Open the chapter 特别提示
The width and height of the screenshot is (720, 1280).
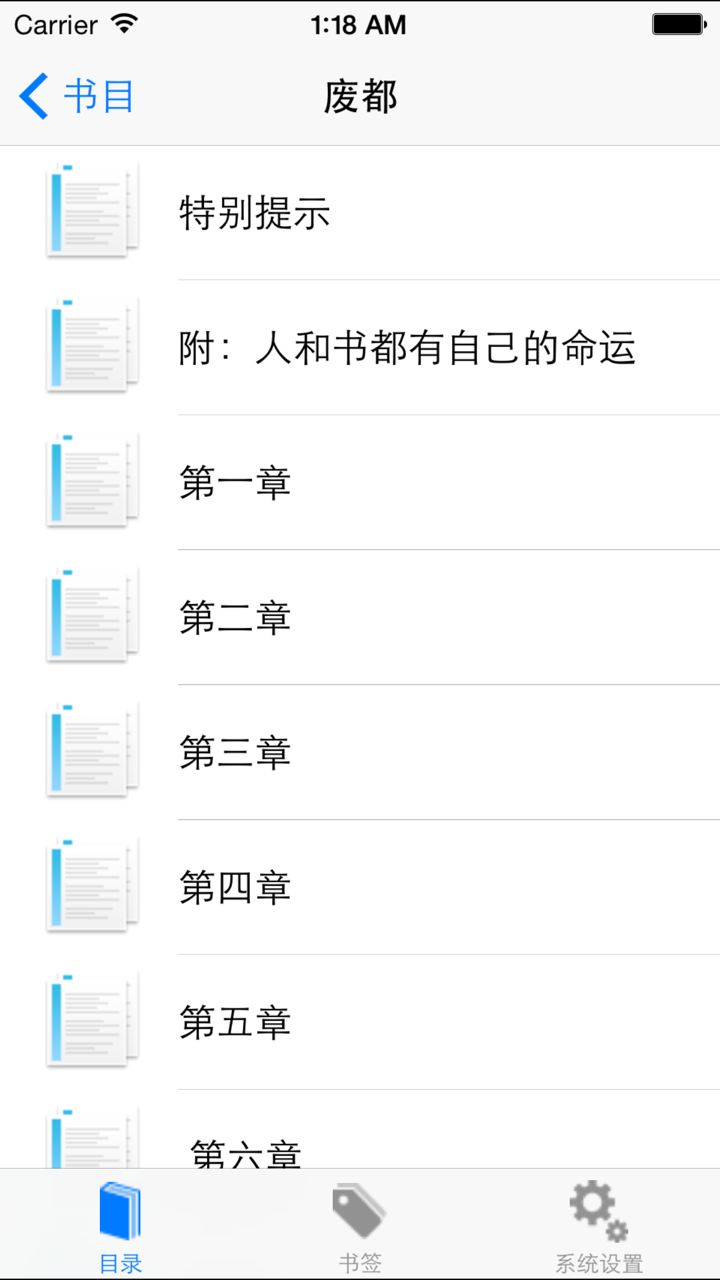point(256,213)
